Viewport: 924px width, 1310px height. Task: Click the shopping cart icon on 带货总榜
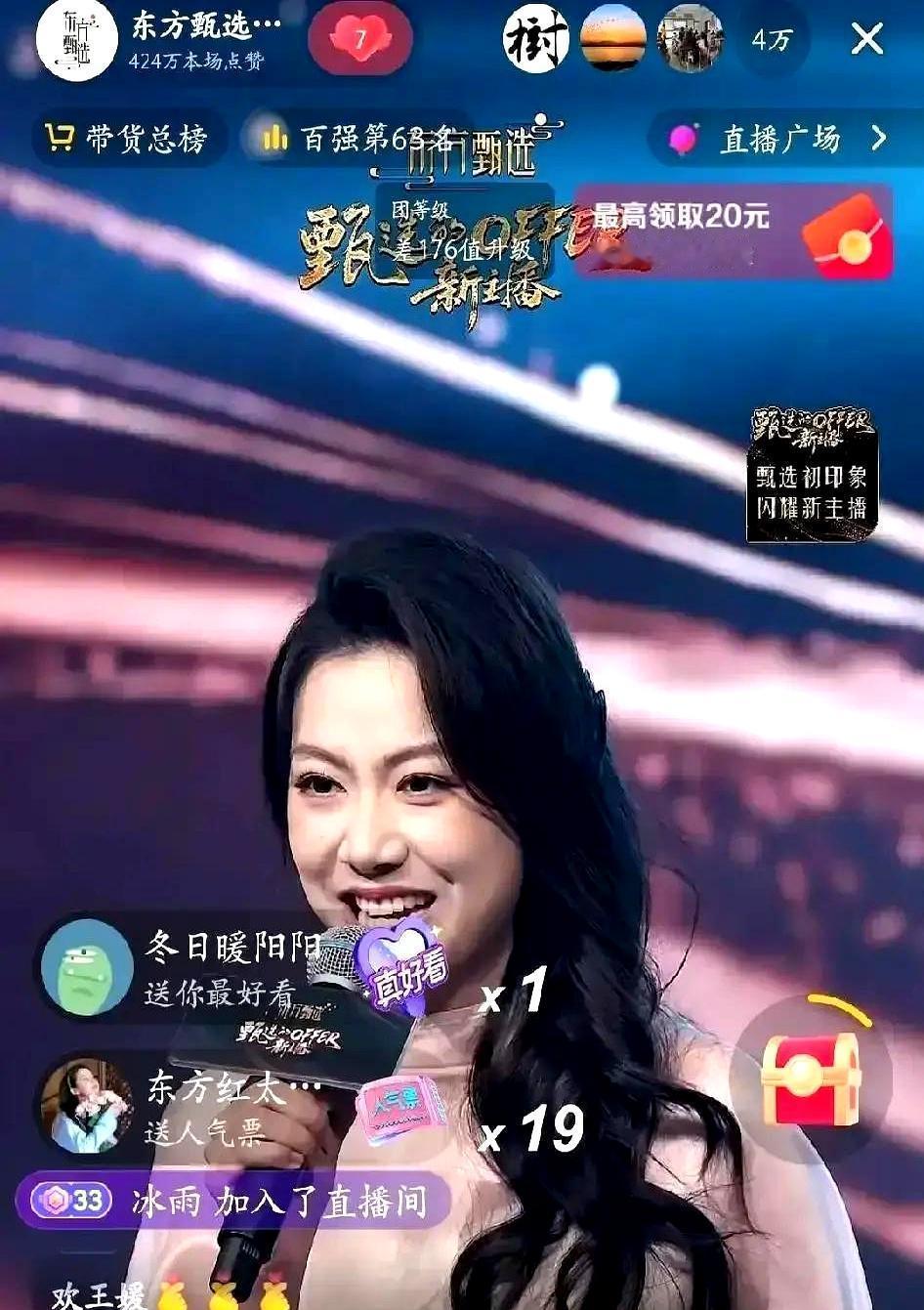pyautogui.click(x=58, y=138)
